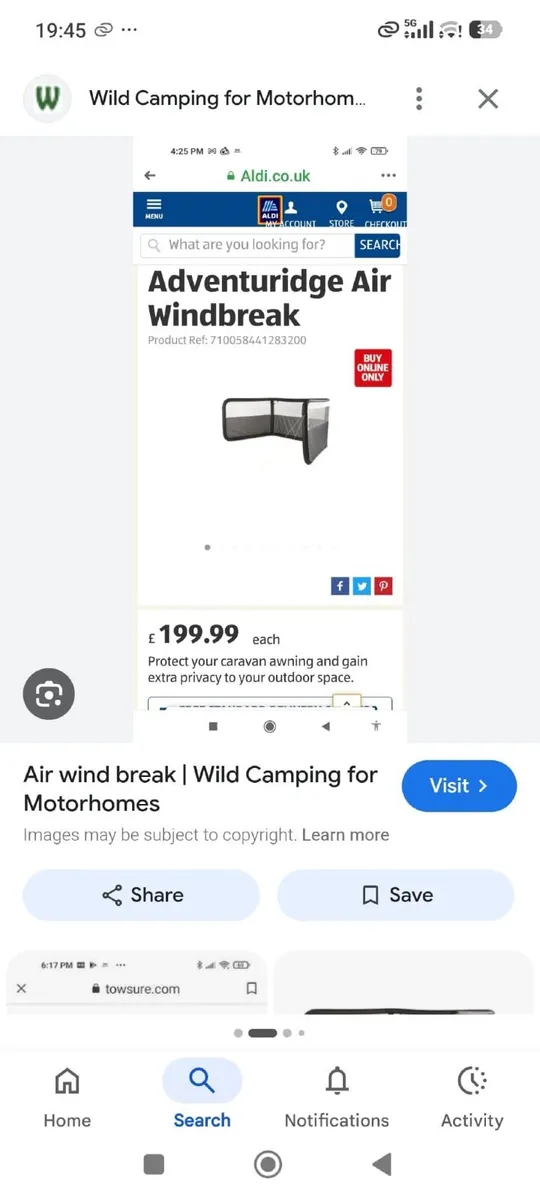The height and width of the screenshot is (1200, 540).
Task: Open the towsure.com related image
Action: point(136,983)
